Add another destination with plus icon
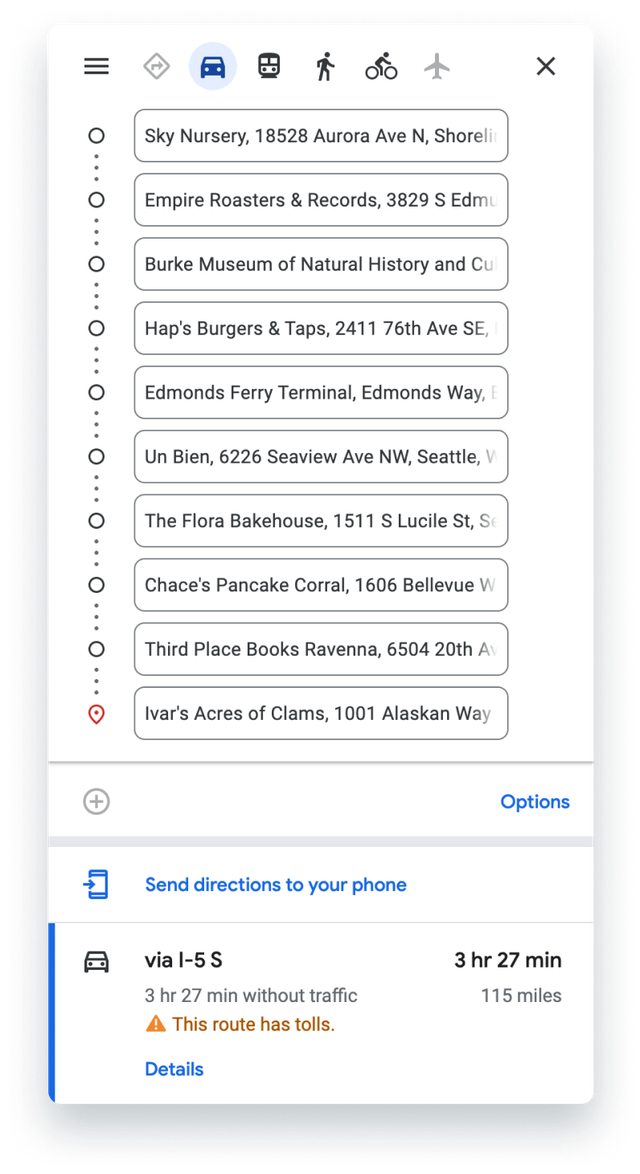Screen dimensions: 640x1174 [97, 801]
